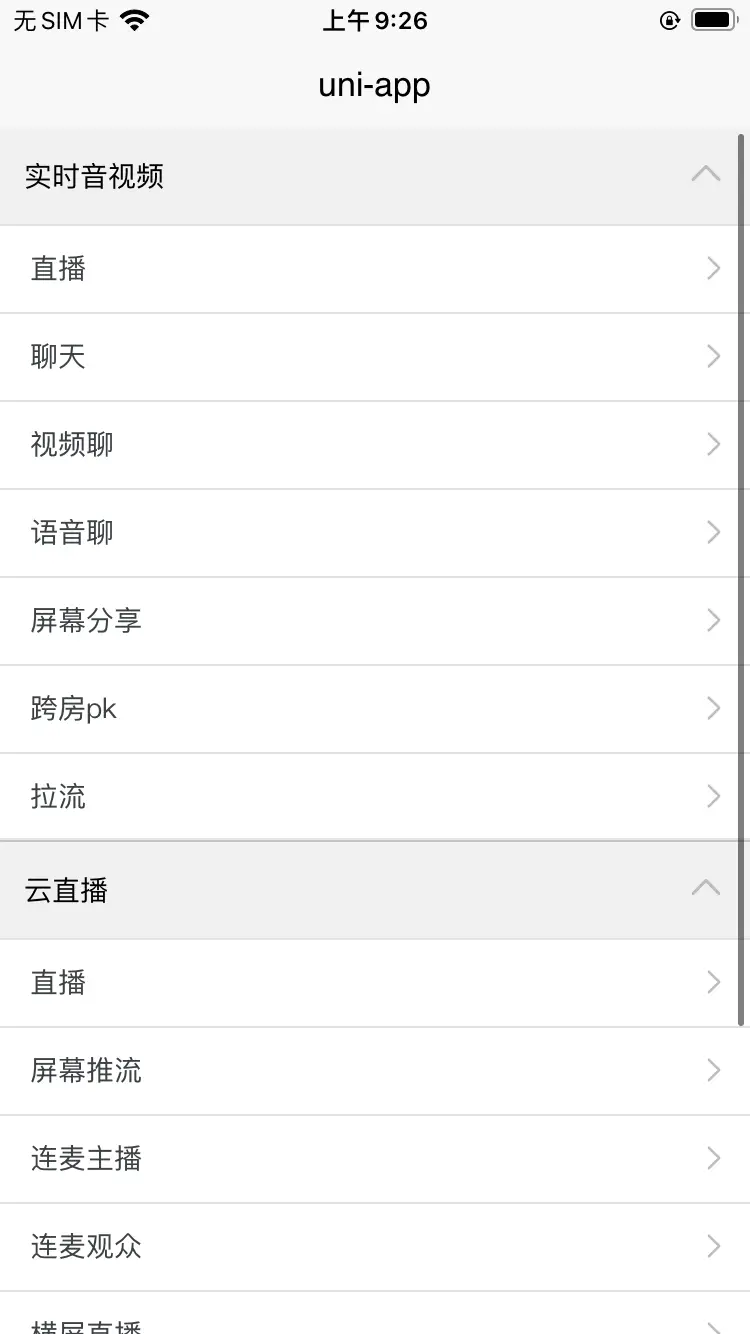
Task: Select the 跨房pk entry
Action: coord(375,709)
